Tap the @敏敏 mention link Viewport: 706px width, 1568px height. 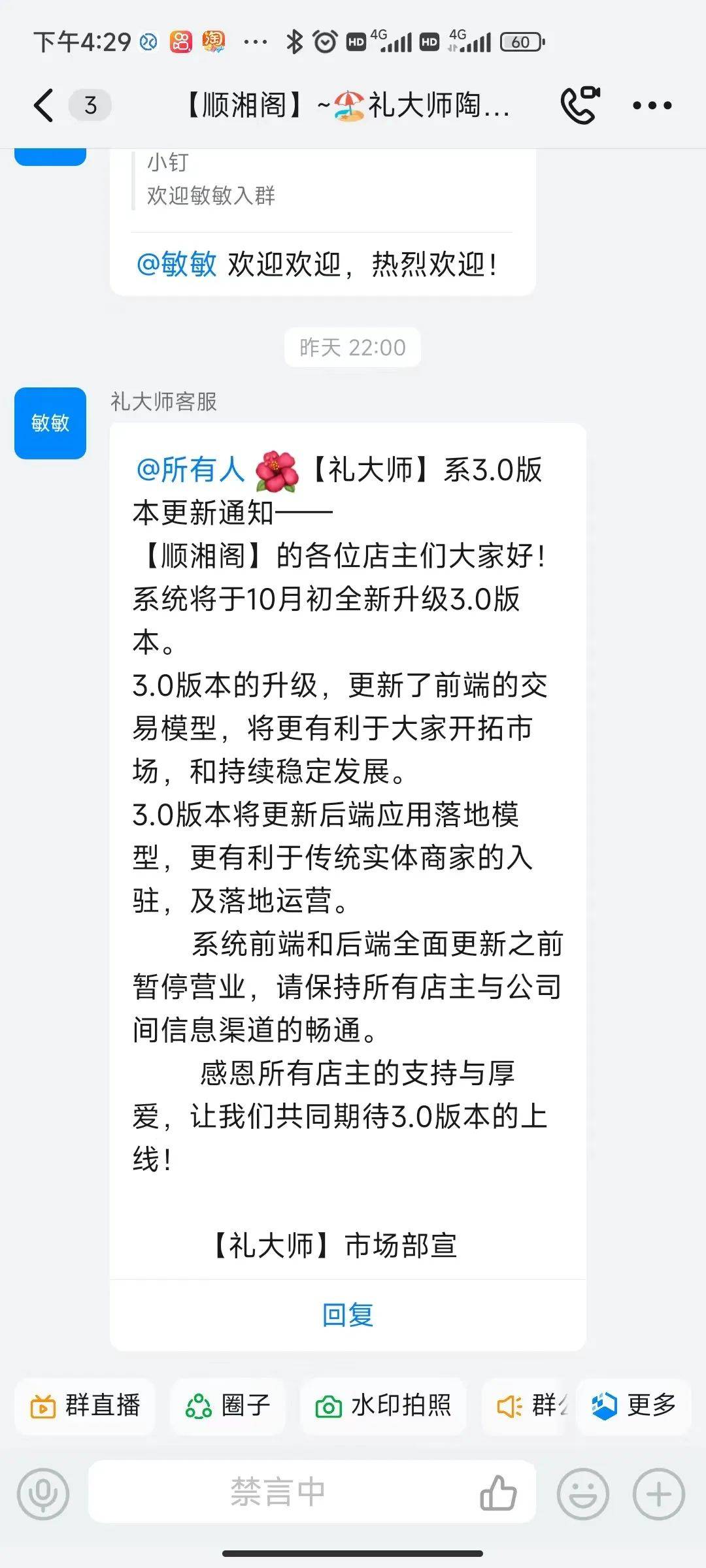pos(176,265)
